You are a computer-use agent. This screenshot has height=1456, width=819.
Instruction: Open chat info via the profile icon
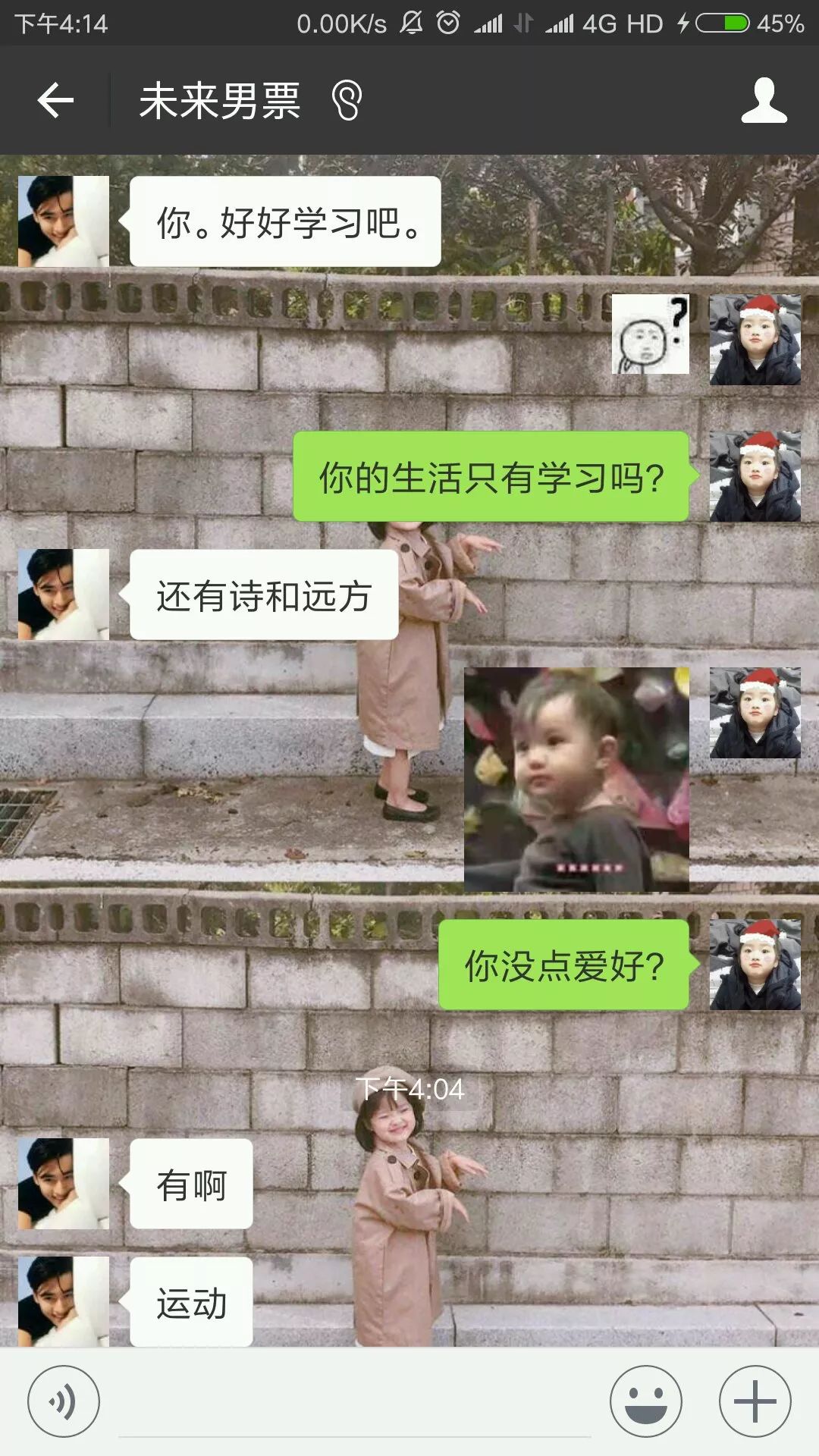(x=764, y=100)
